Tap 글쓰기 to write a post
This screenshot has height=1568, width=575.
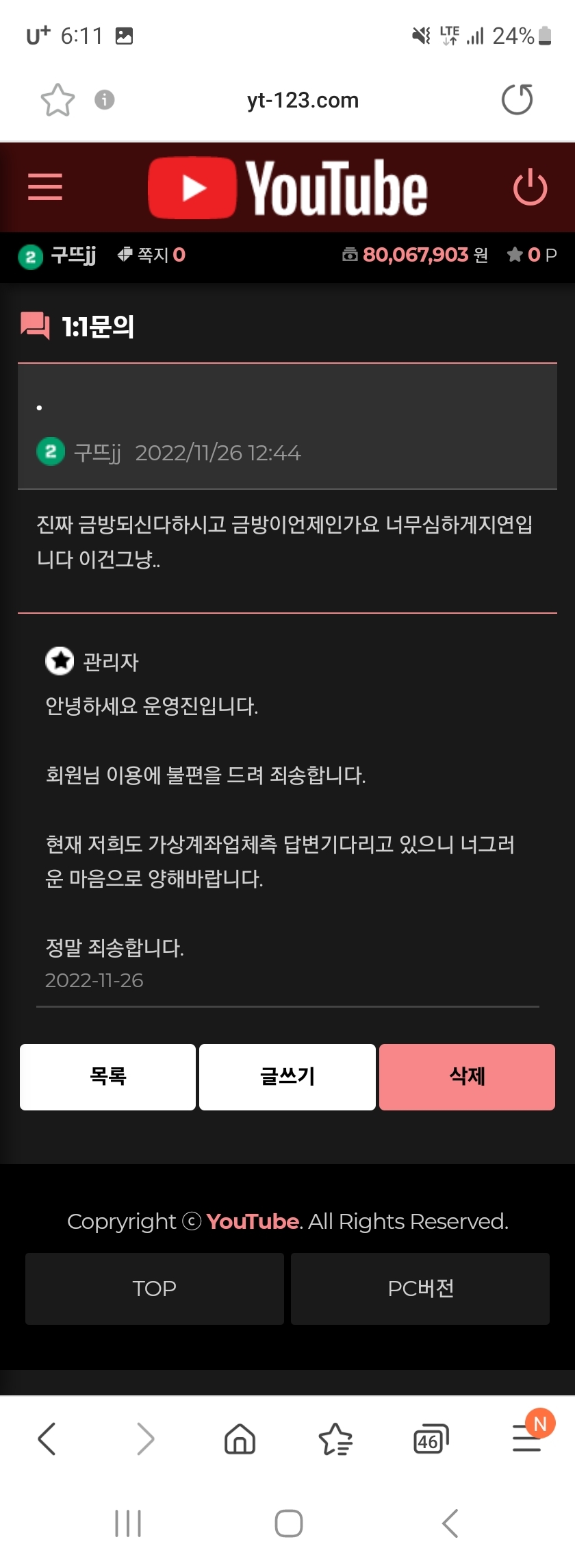[287, 1076]
